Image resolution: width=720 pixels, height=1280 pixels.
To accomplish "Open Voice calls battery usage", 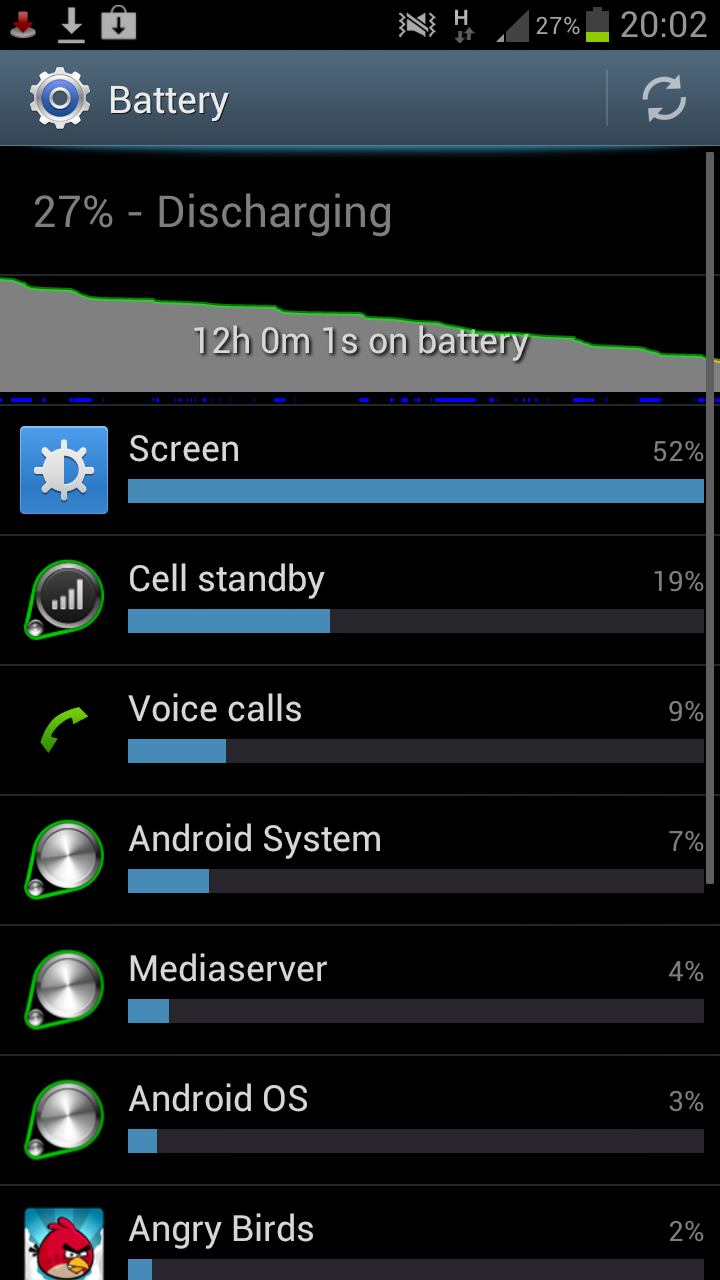I will tap(360, 730).
